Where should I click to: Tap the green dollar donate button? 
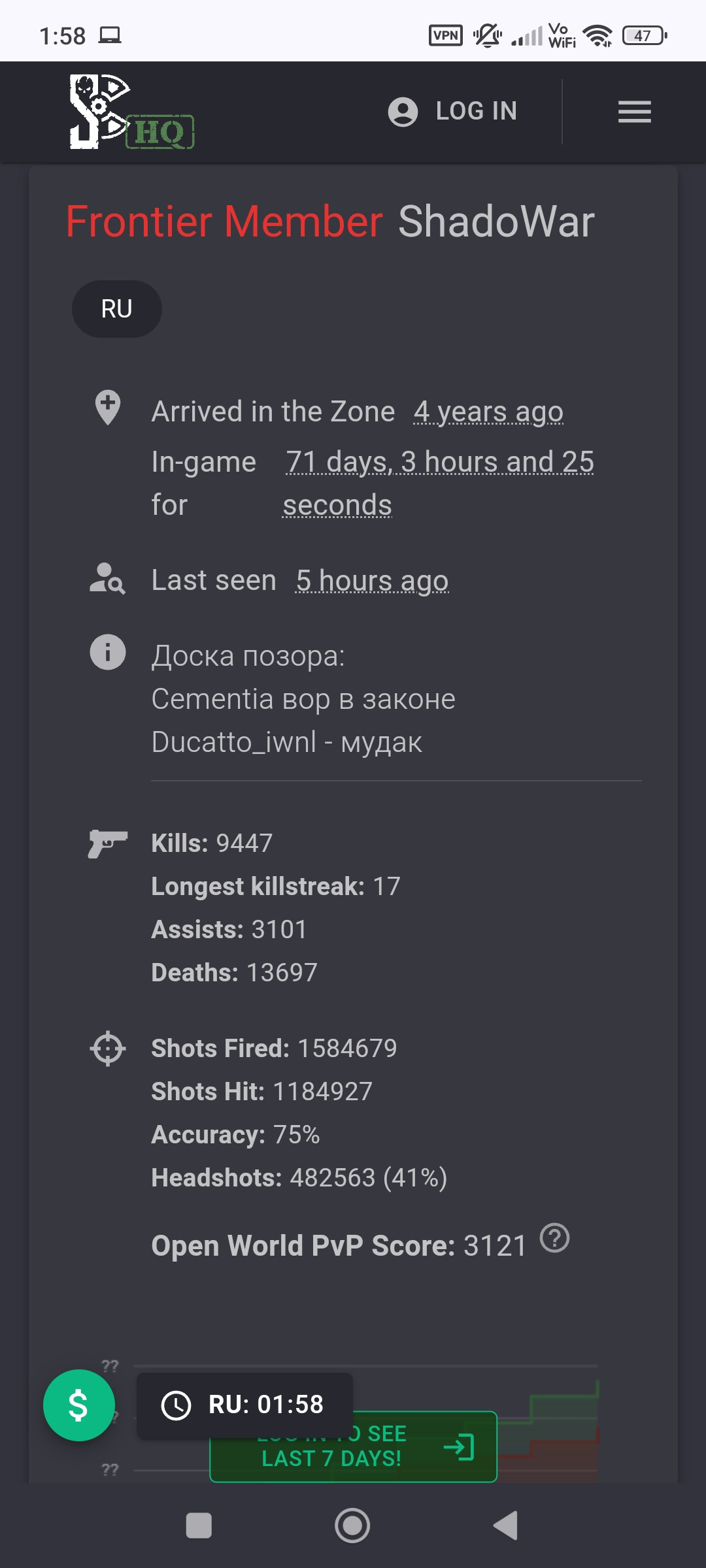79,1405
